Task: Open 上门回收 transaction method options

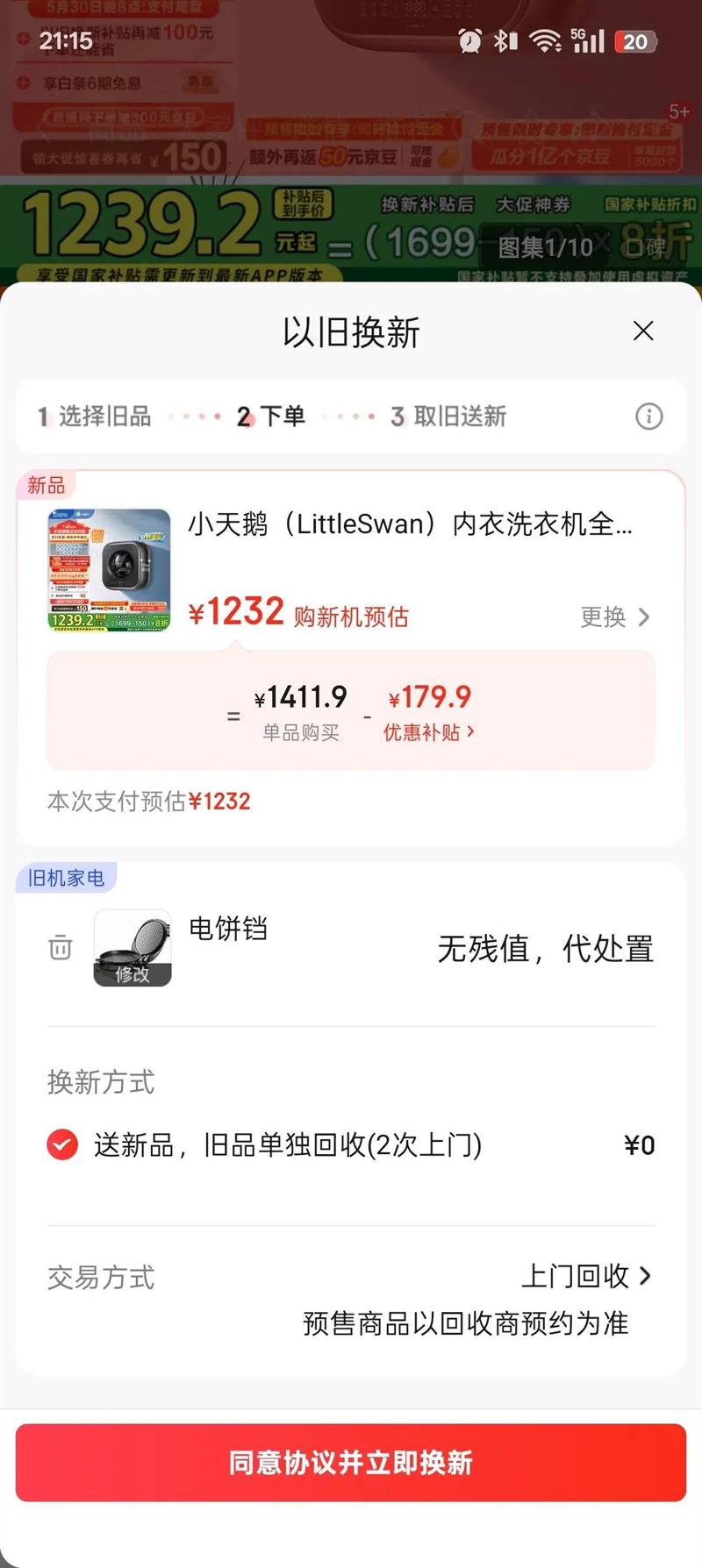Action: pyautogui.click(x=586, y=1276)
